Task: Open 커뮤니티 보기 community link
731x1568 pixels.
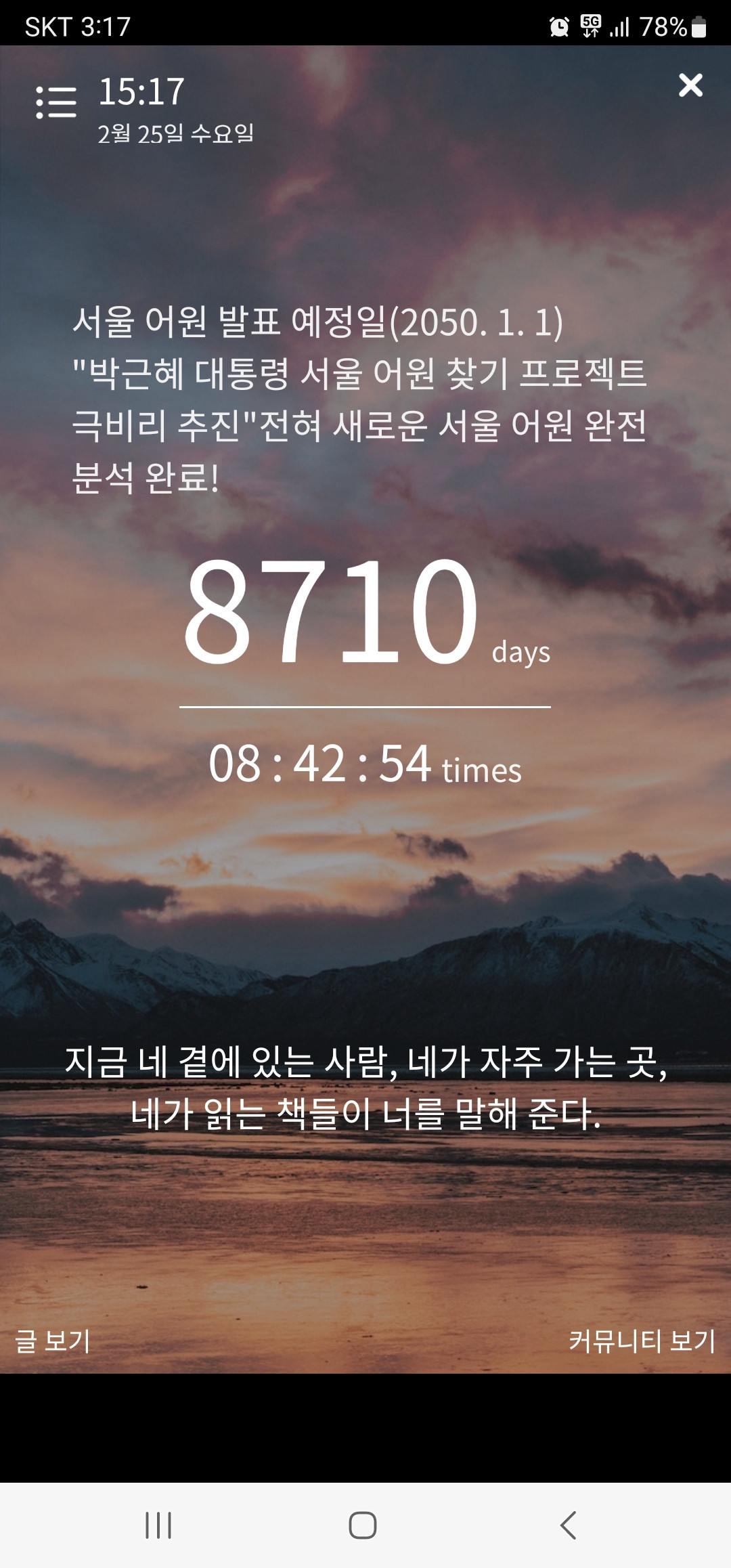Action: [x=642, y=1341]
